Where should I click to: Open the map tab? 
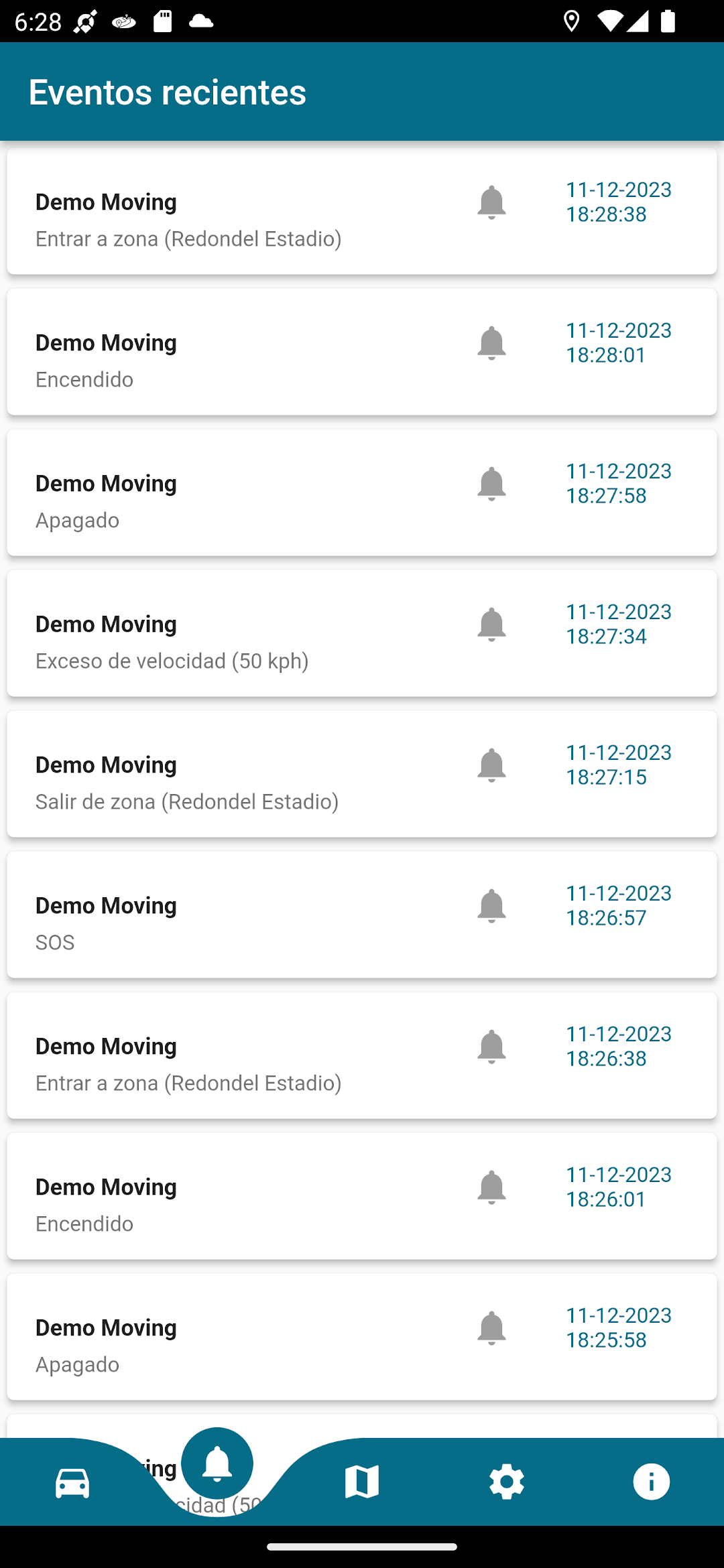362,1482
